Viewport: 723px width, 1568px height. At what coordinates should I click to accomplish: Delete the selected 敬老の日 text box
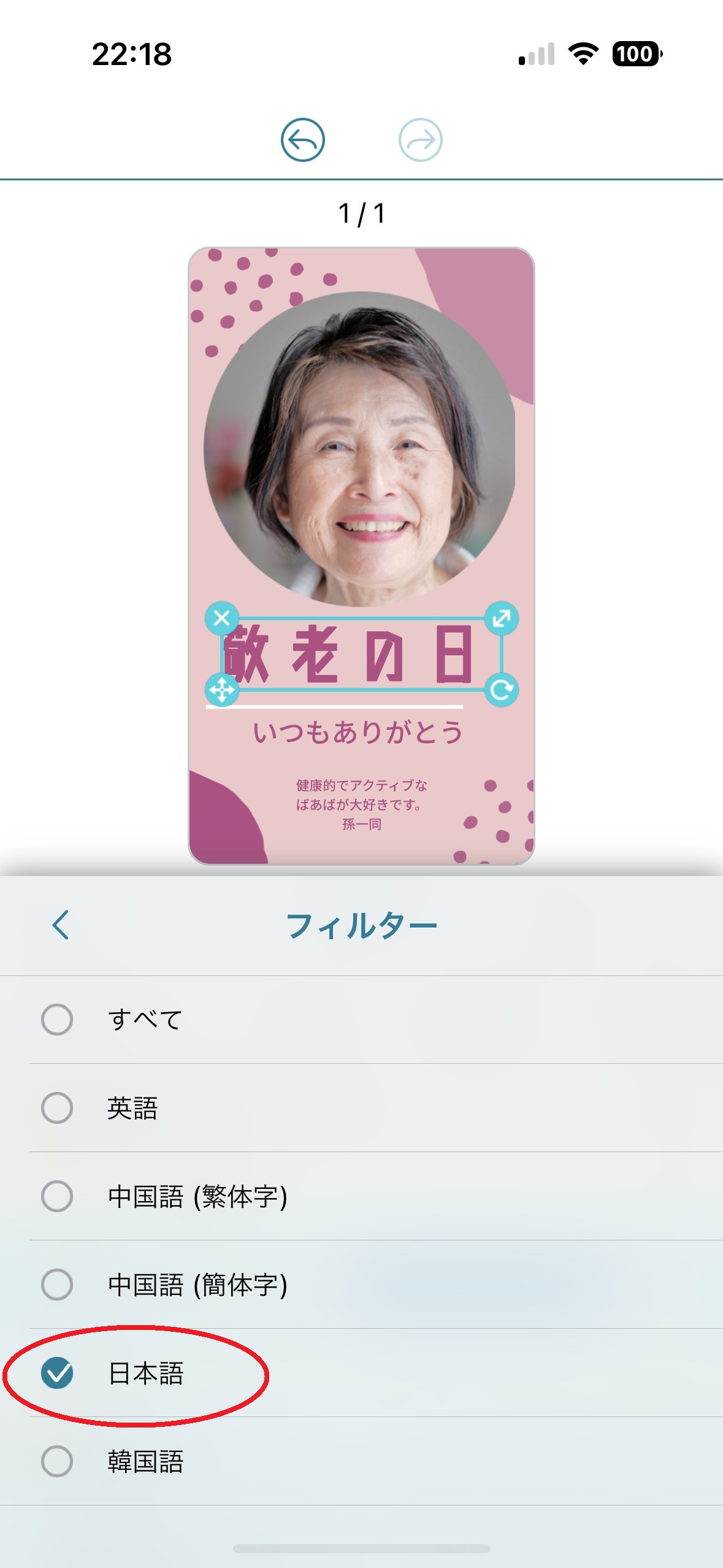(222, 618)
